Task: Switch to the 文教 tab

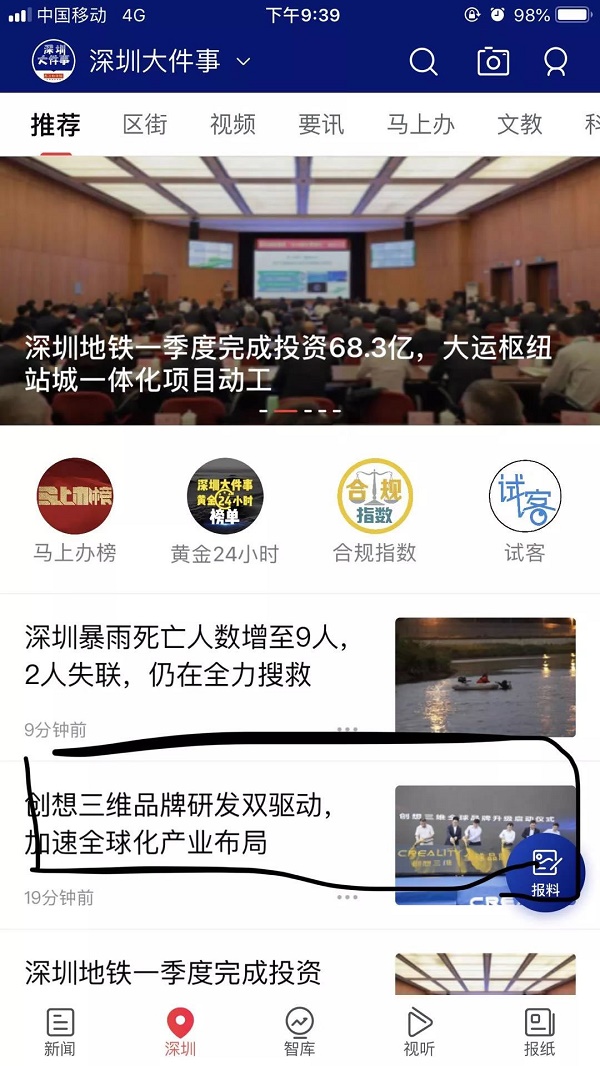Action: pyautogui.click(x=519, y=124)
